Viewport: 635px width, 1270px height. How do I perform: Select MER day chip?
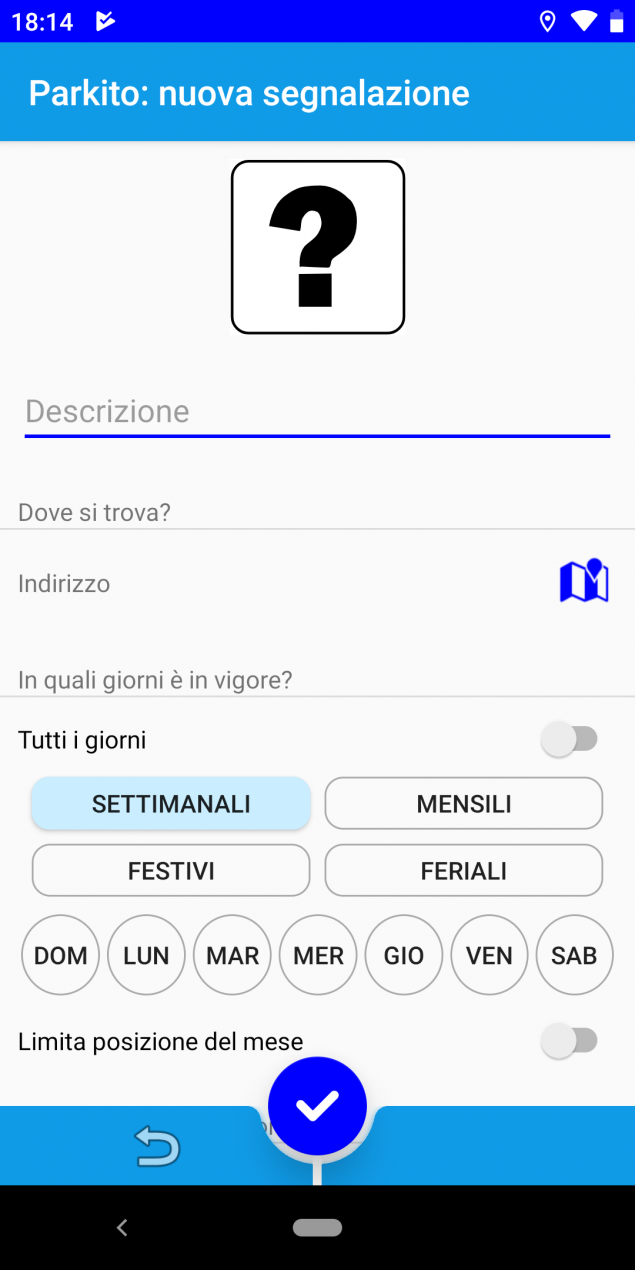(318, 955)
